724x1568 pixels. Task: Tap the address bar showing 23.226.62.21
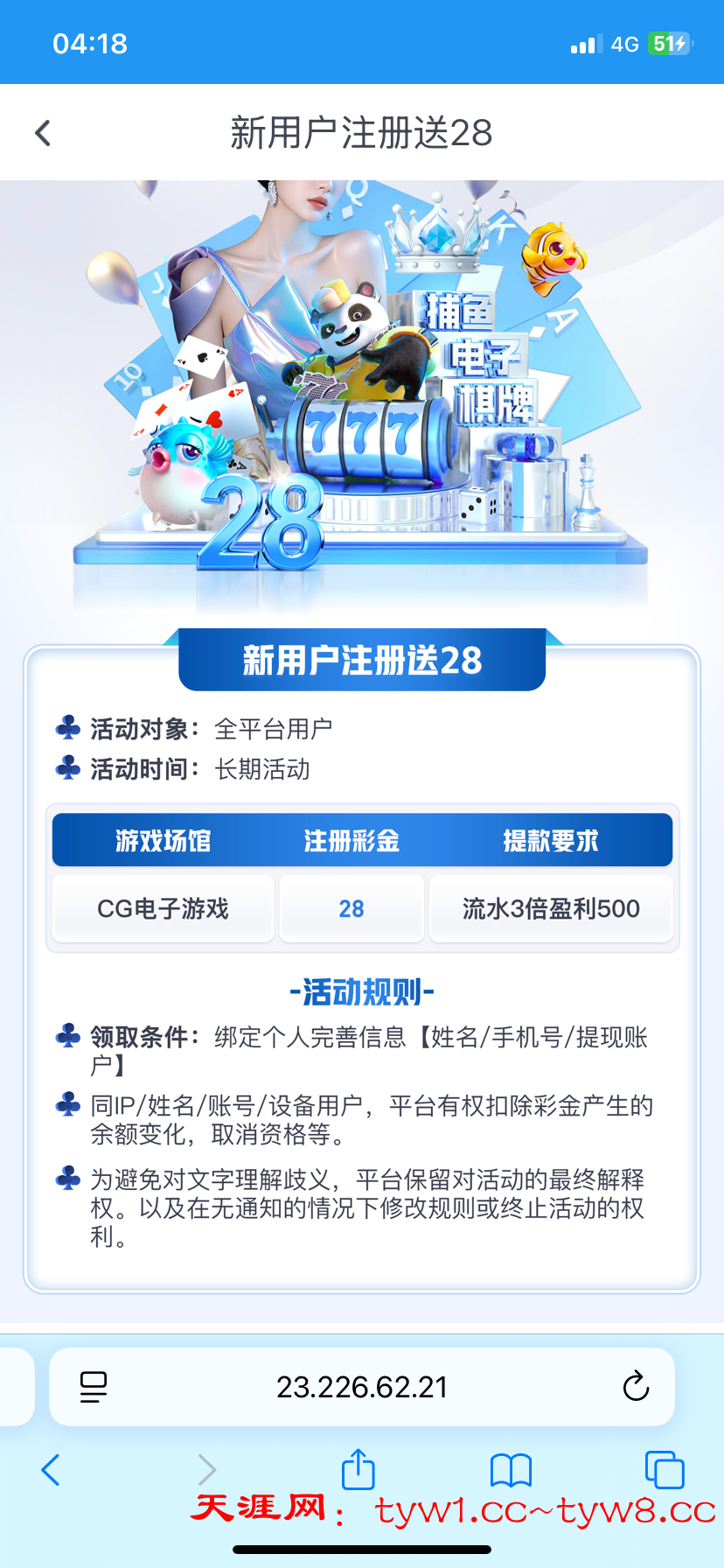pyautogui.click(x=361, y=1387)
